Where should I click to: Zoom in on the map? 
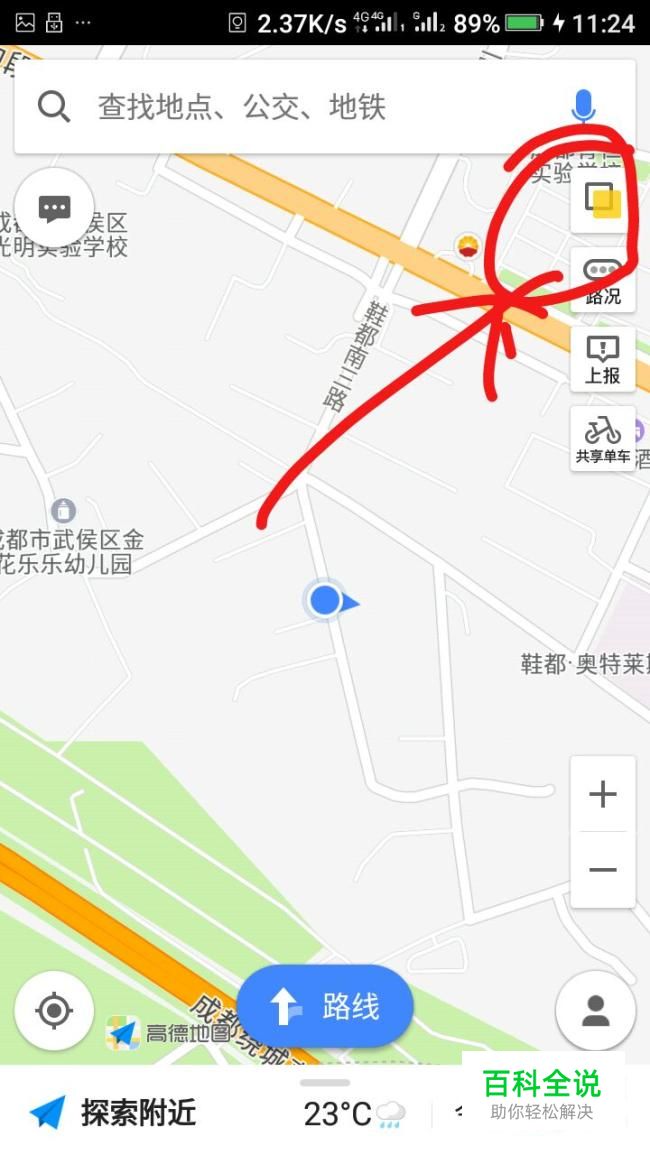(603, 795)
